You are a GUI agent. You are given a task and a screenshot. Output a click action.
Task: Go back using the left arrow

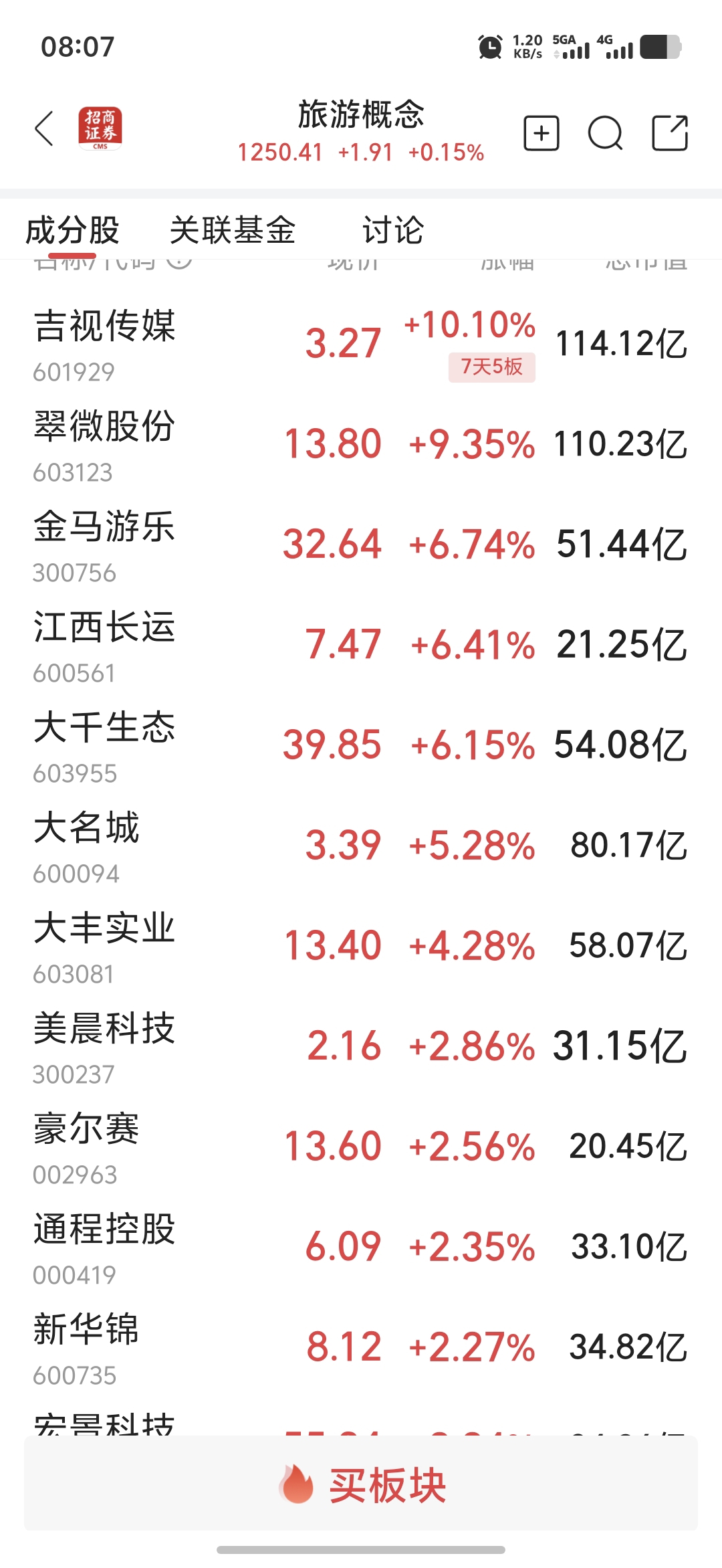pyautogui.click(x=44, y=128)
